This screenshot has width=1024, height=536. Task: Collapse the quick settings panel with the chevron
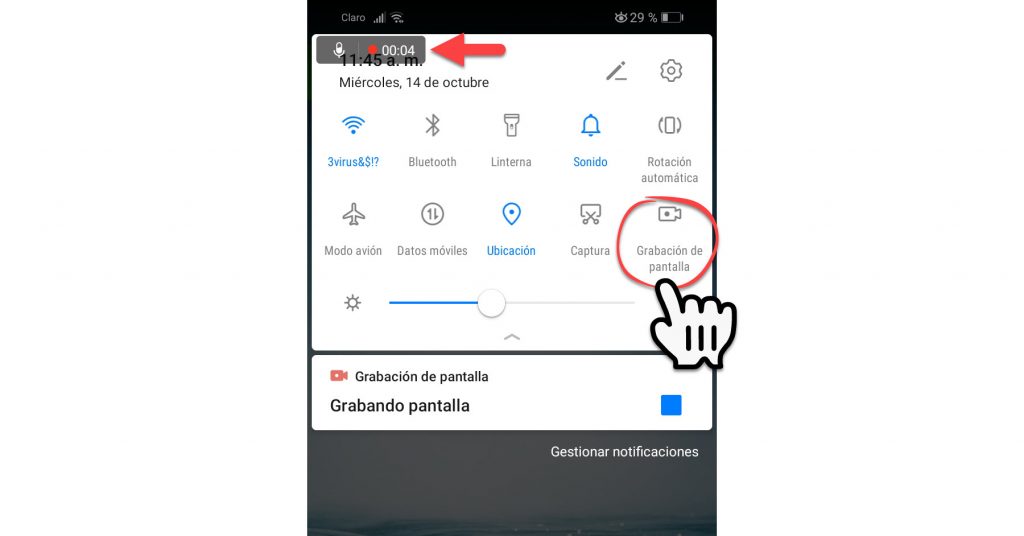pyautogui.click(x=512, y=337)
